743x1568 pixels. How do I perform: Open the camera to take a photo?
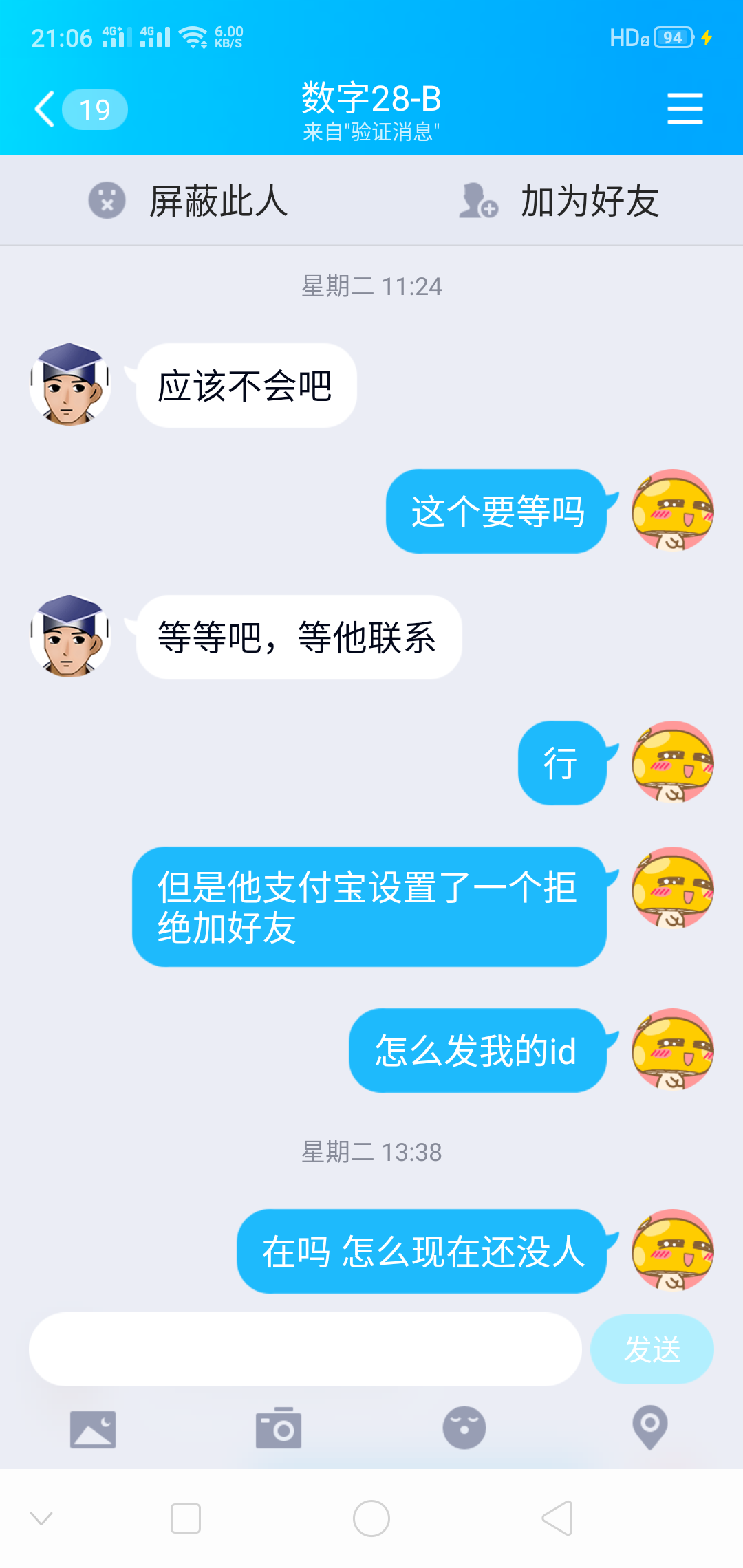tap(279, 1429)
